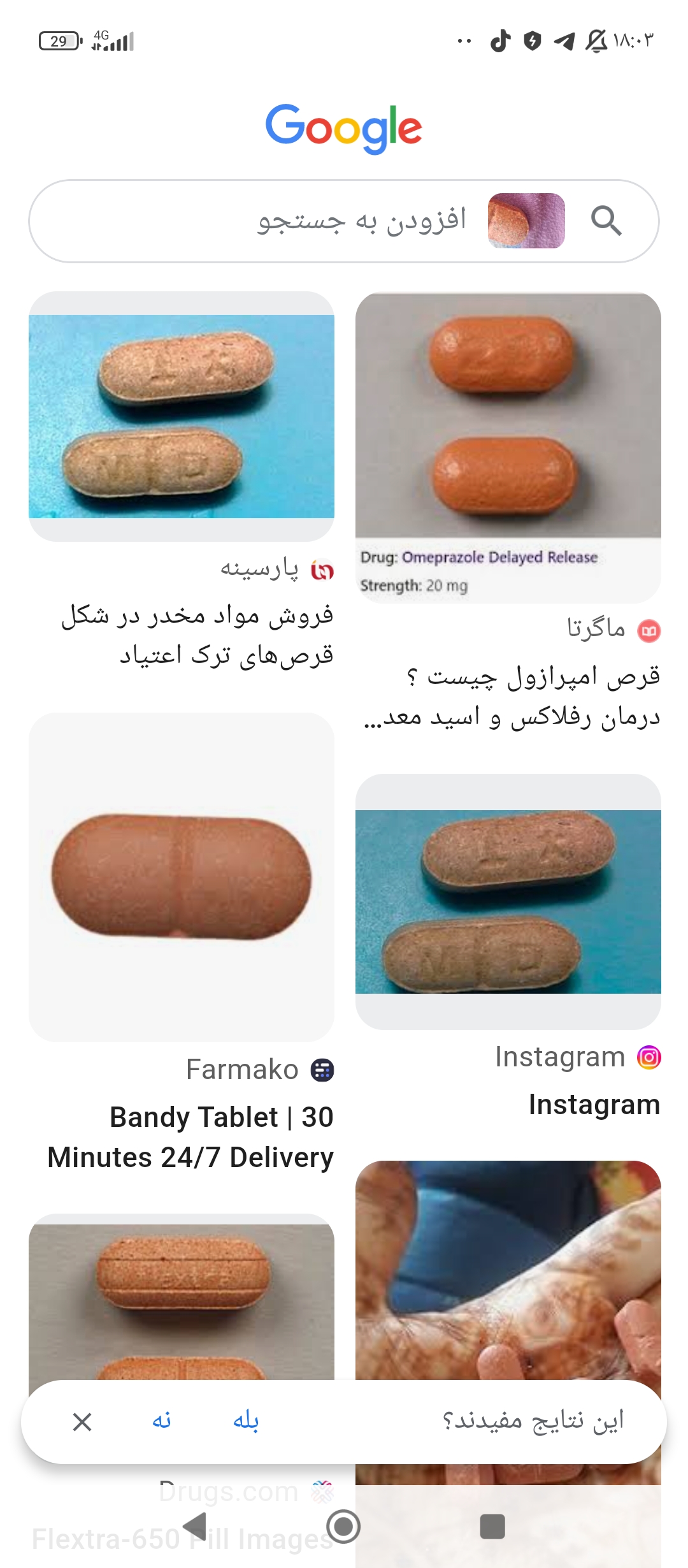Image resolution: width=688 pixels, height=1568 pixels.
Task: Open the pill image thumbnail in search bar
Action: (526, 221)
